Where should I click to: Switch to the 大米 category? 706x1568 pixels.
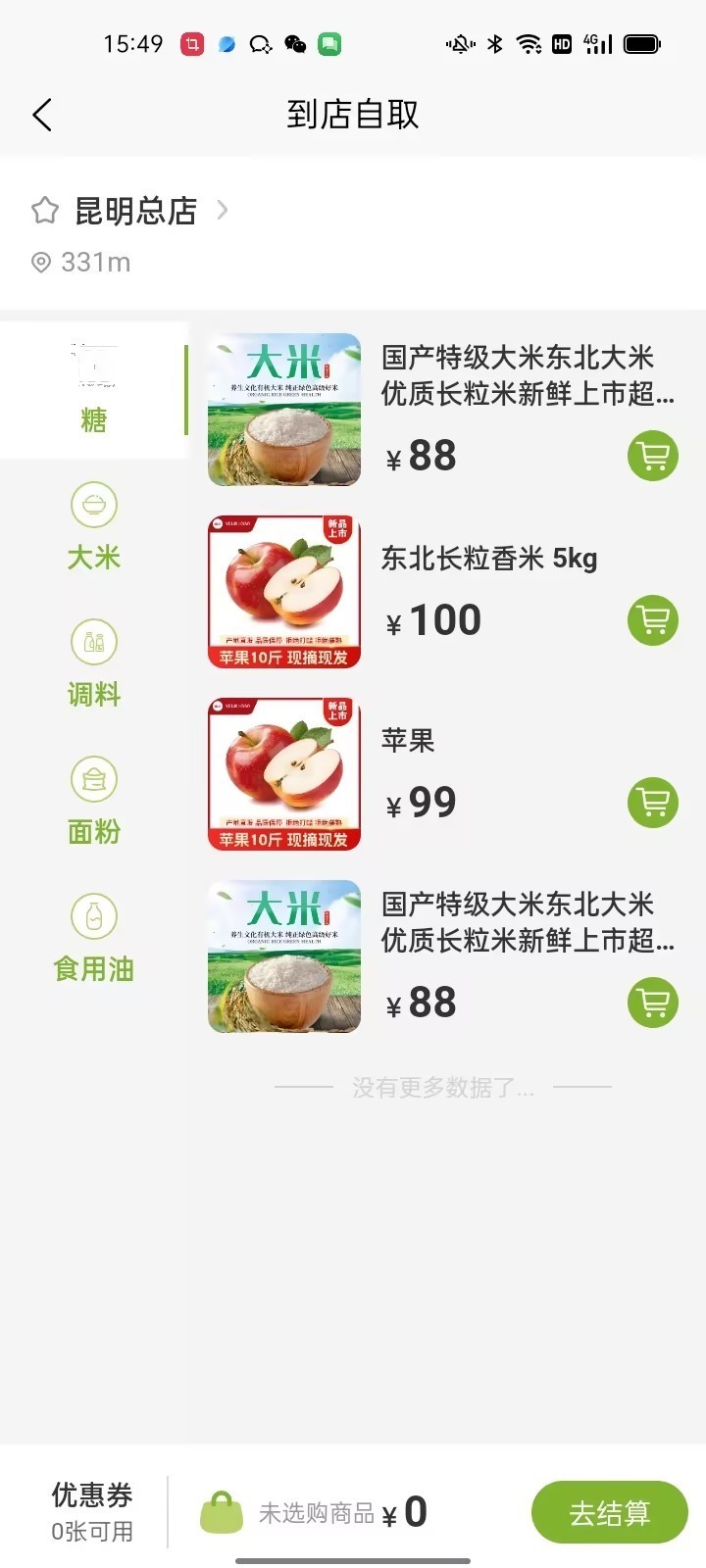pyautogui.click(x=94, y=527)
